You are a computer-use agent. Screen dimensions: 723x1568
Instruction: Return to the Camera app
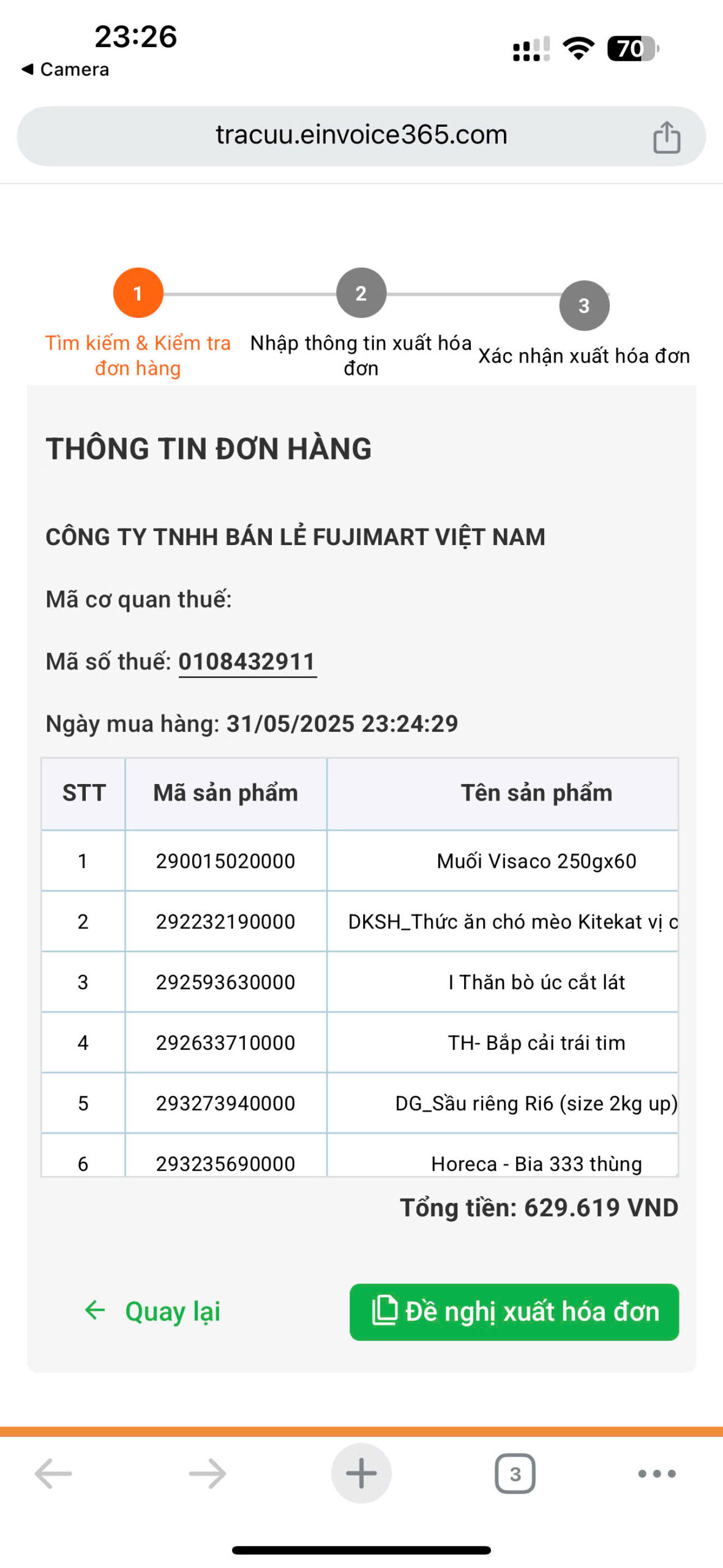tap(66, 69)
